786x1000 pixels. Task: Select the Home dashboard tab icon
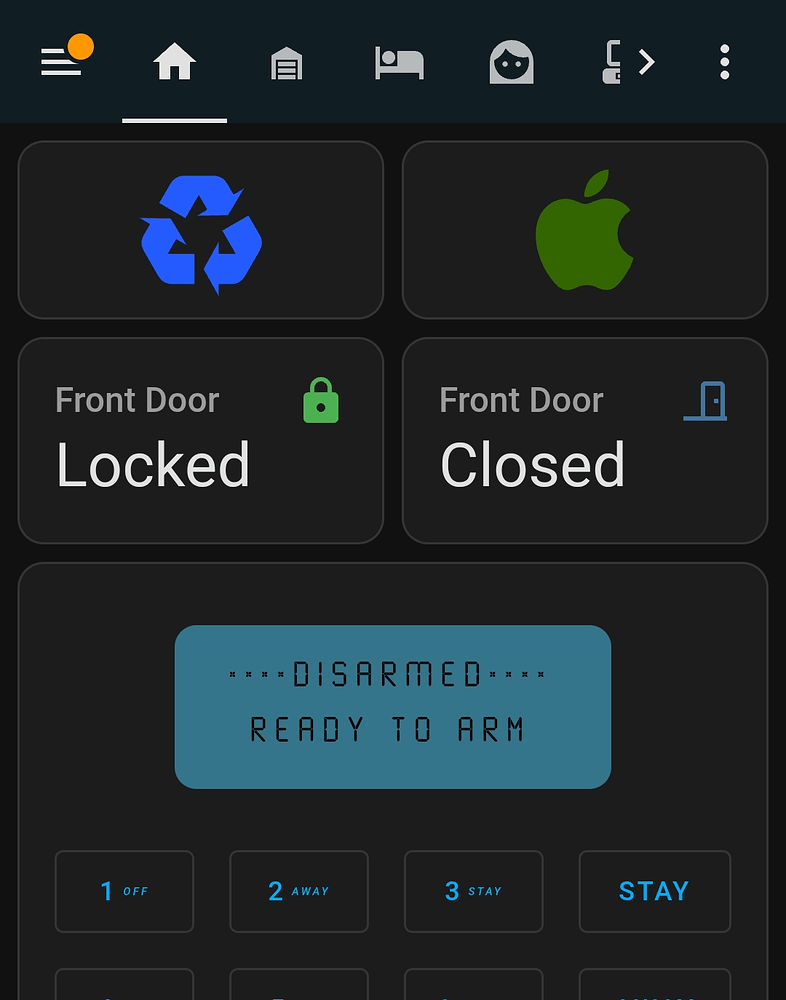pyautogui.click(x=174, y=62)
